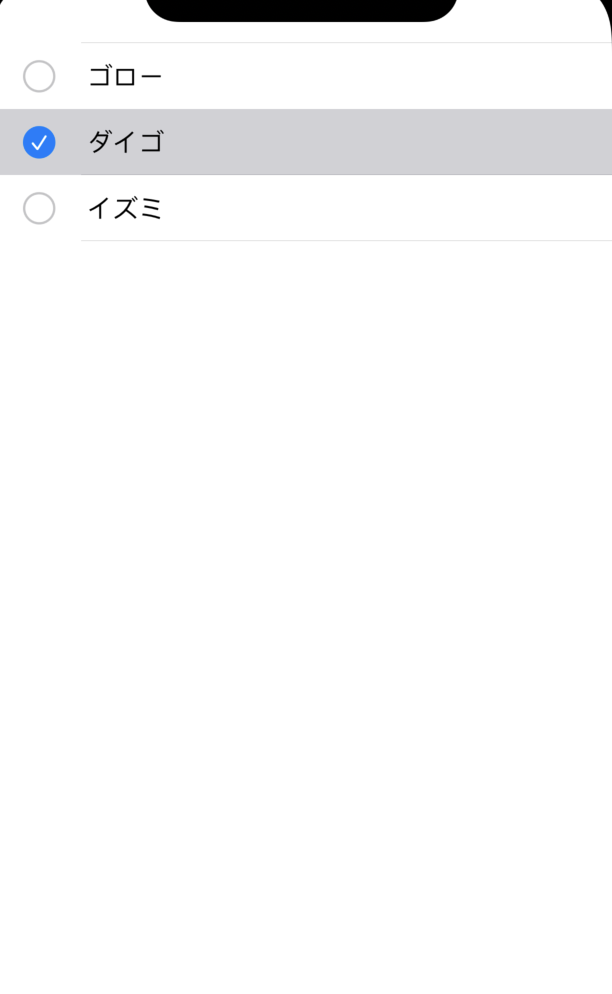Screen dimensions: 612x994
Task: Select the ゴロー row
Action: 306,76
